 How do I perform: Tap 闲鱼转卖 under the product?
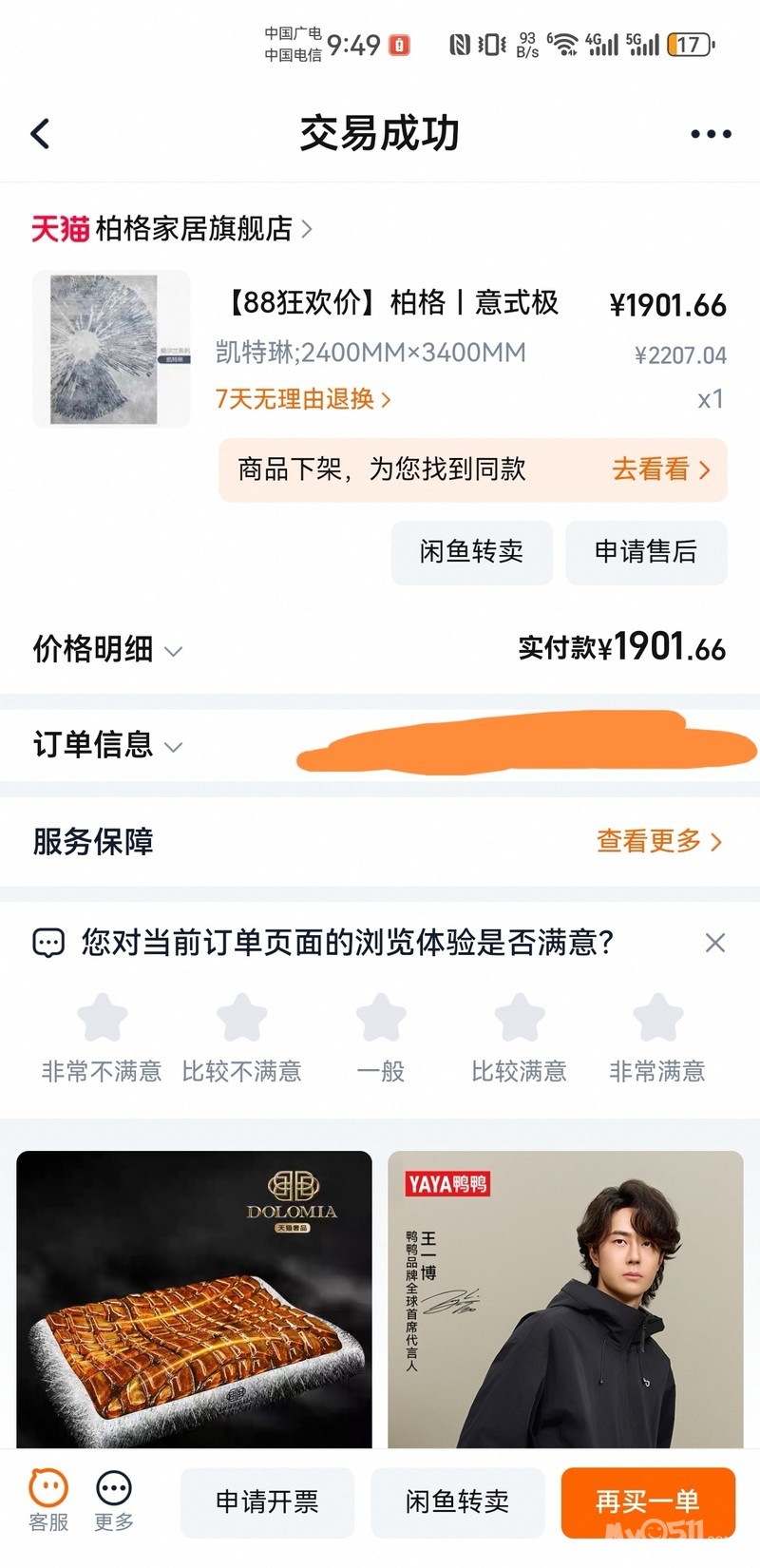pos(471,552)
